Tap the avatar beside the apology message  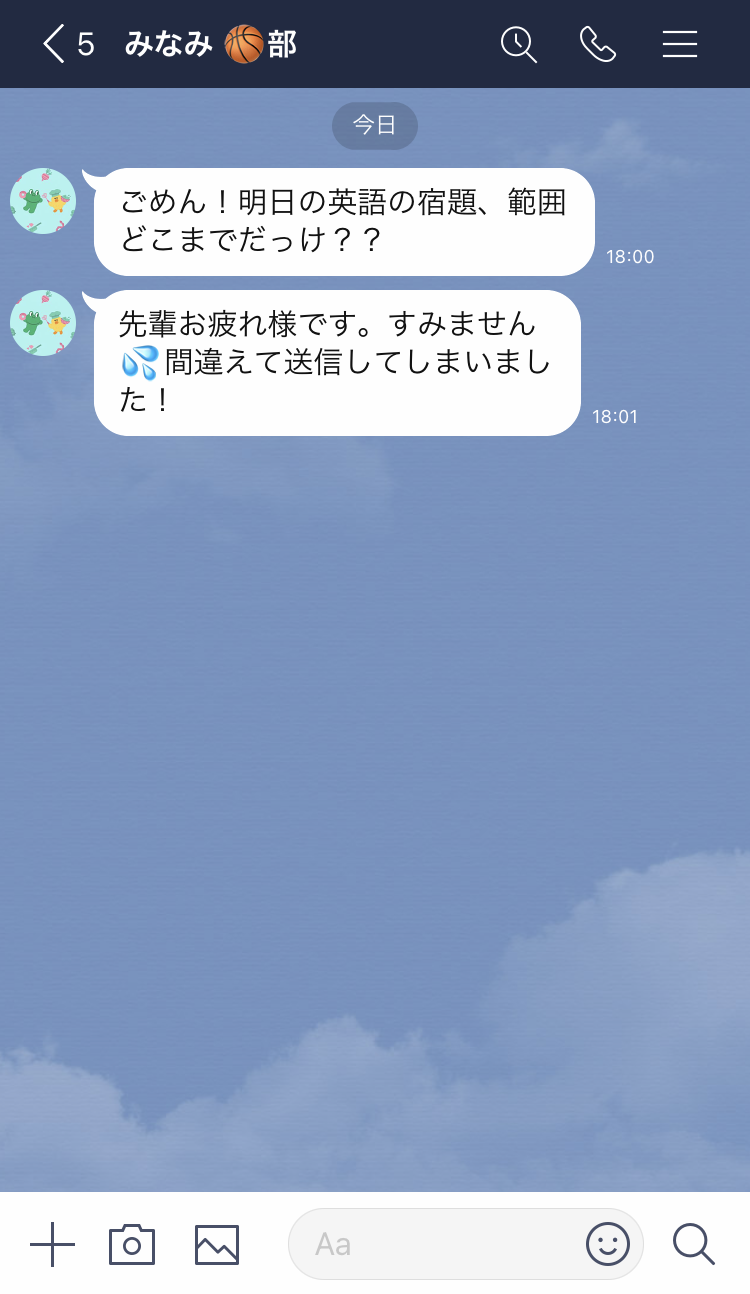(x=43, y=323)
